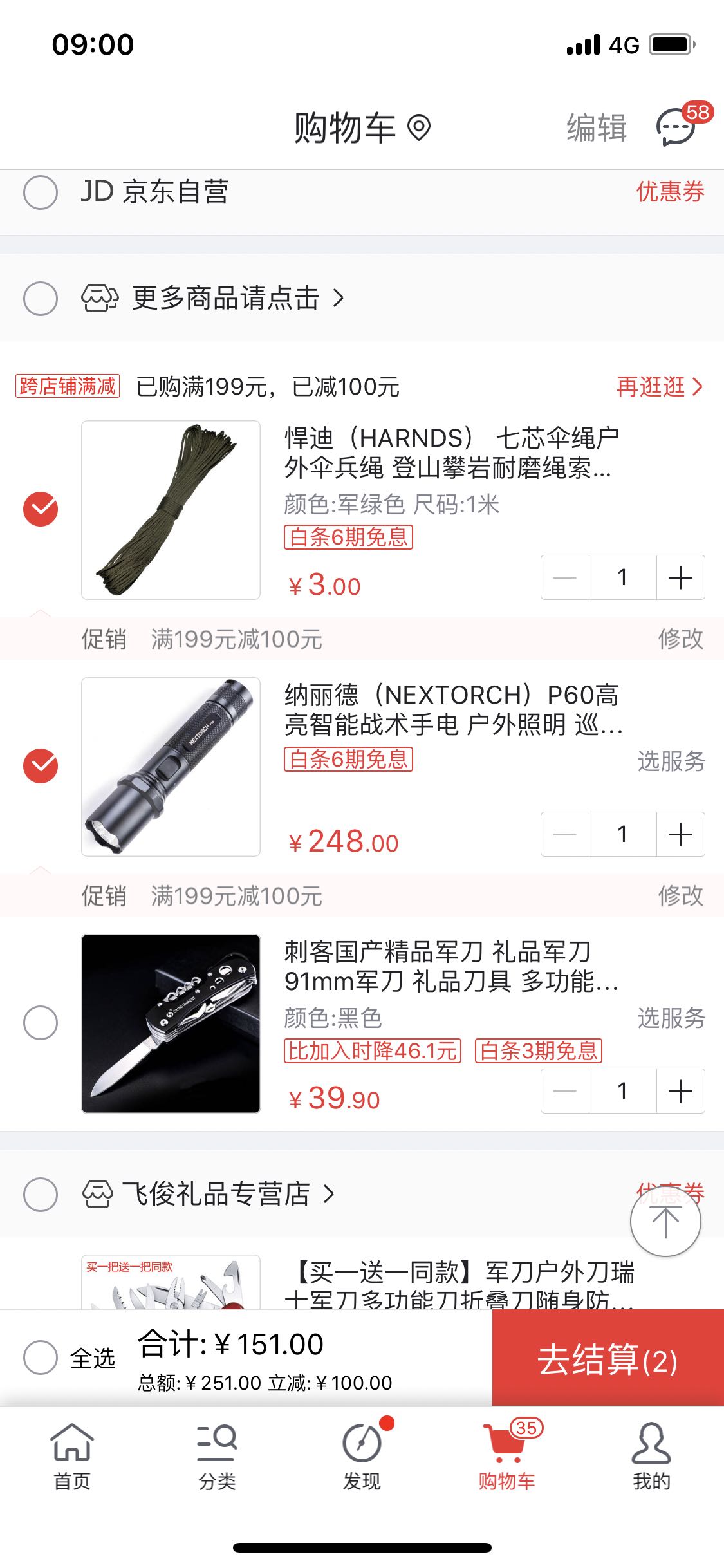Uncheck the NEXTORCH P60 flashlight
The height and width of the screenshot is (1568, 724).
click(41, 766)
